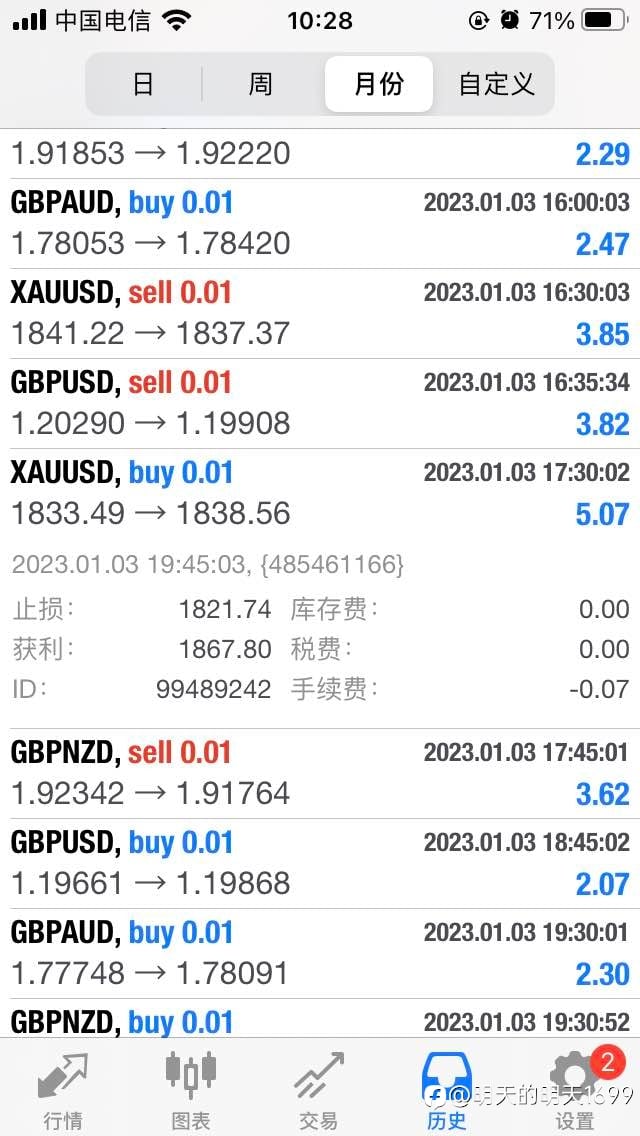Switch to the 日 period filter

click(x=144, y=84)
